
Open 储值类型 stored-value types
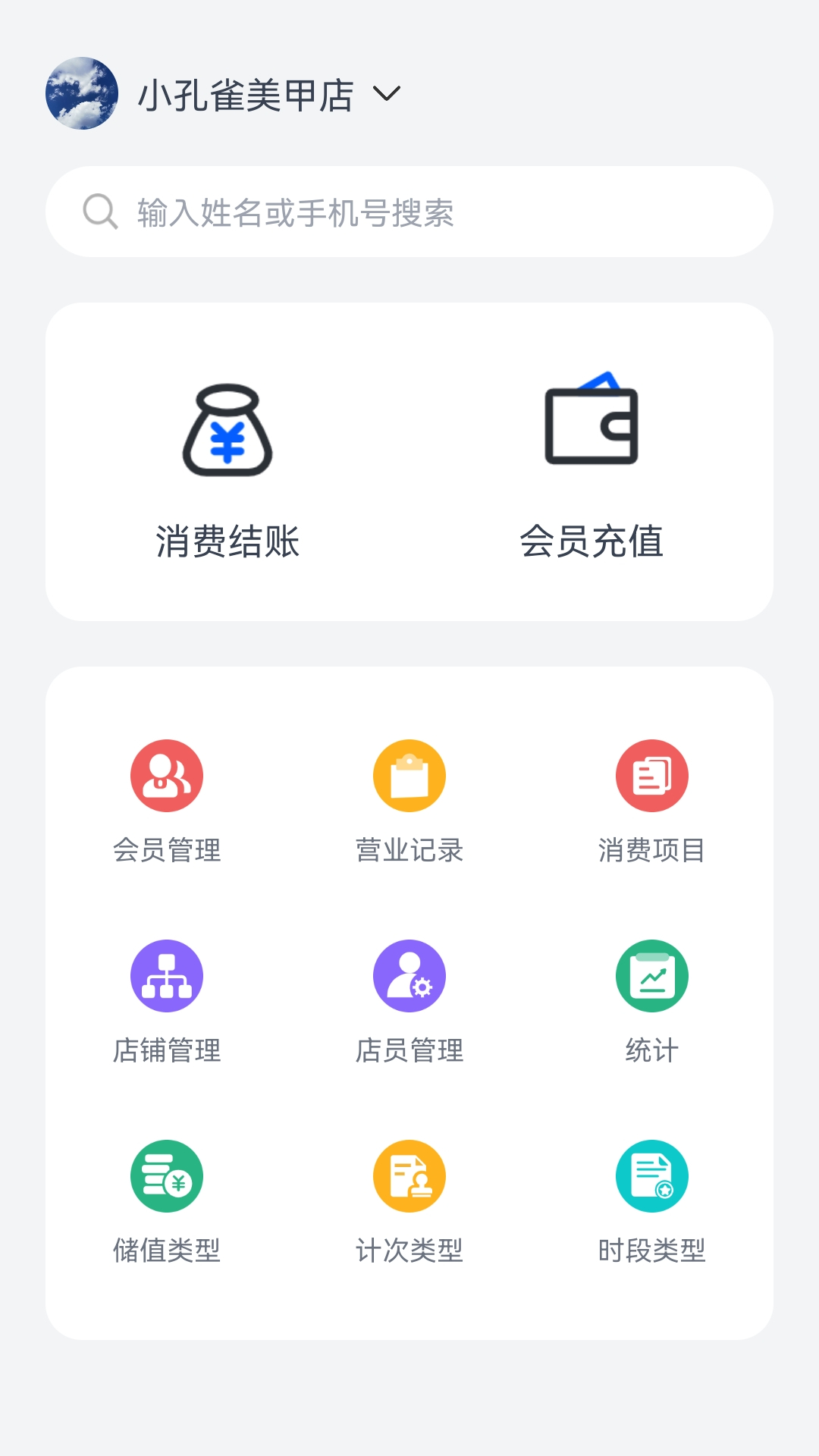tap(167, 1201)
